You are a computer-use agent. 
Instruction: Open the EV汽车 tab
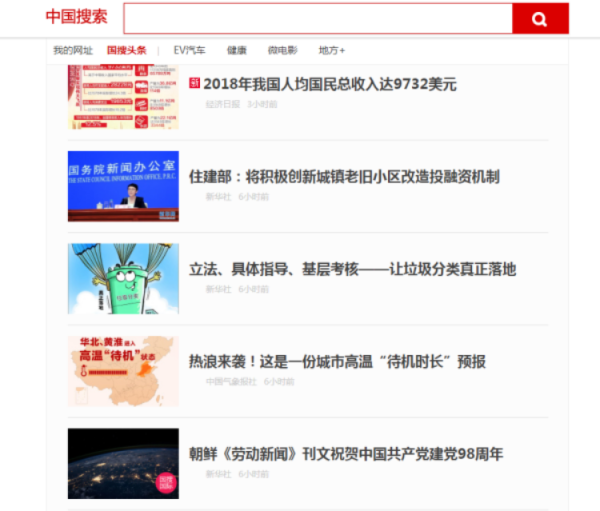tap(189, 50)
